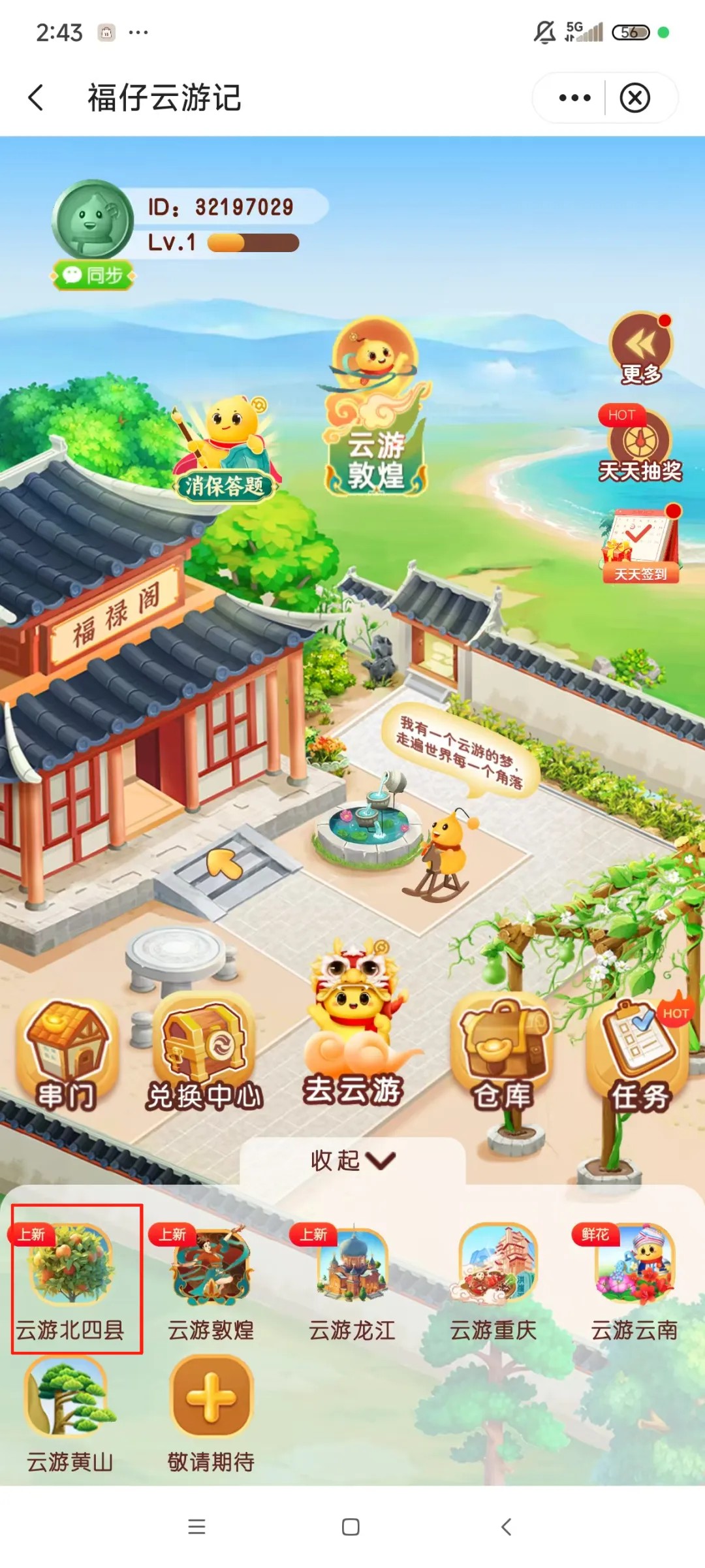This screenshot has height=1568, width=705.
Task: Go back from 福仔云游记 page
Action: coord(37,98)
